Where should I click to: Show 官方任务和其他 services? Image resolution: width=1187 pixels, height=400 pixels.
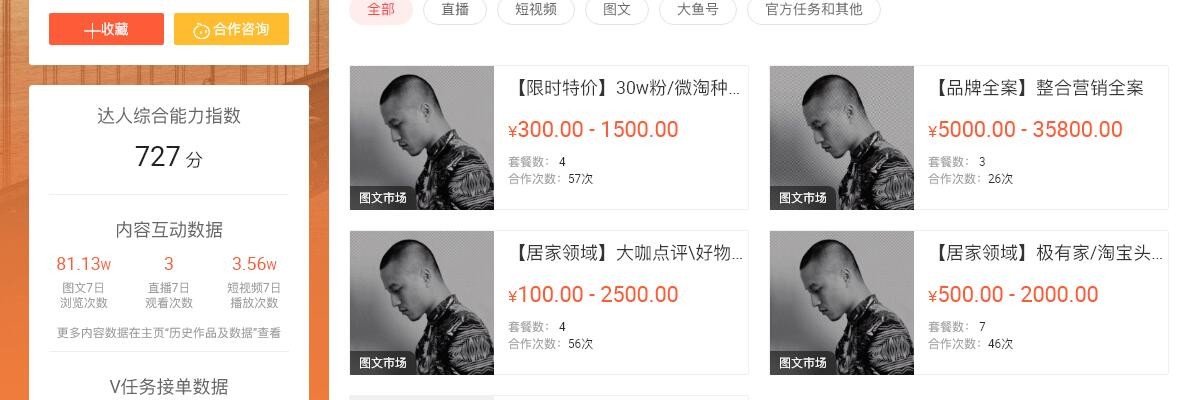pos(813,10)
